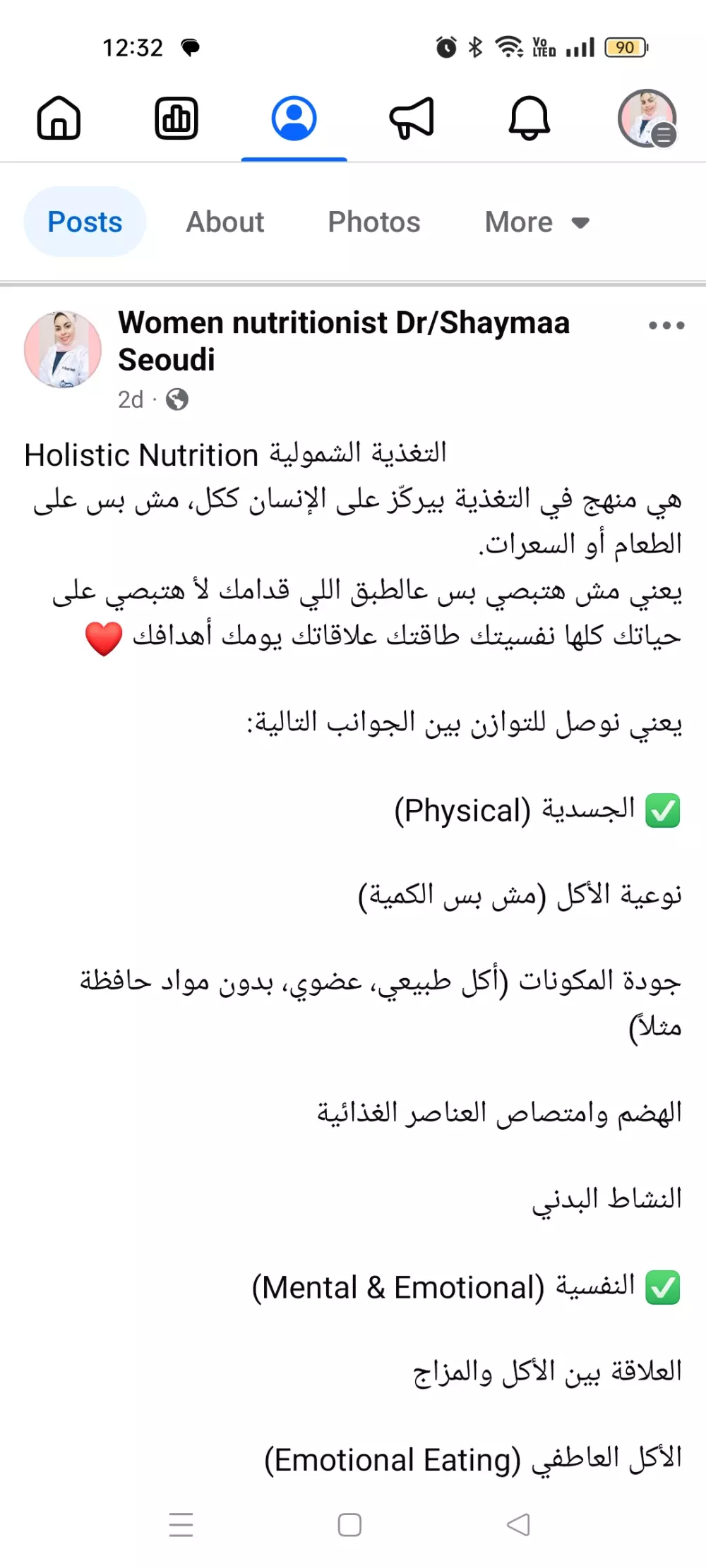Select the video/reels icon in top navigation
Screen dimensions: 706x1568
tap(176, 119)
